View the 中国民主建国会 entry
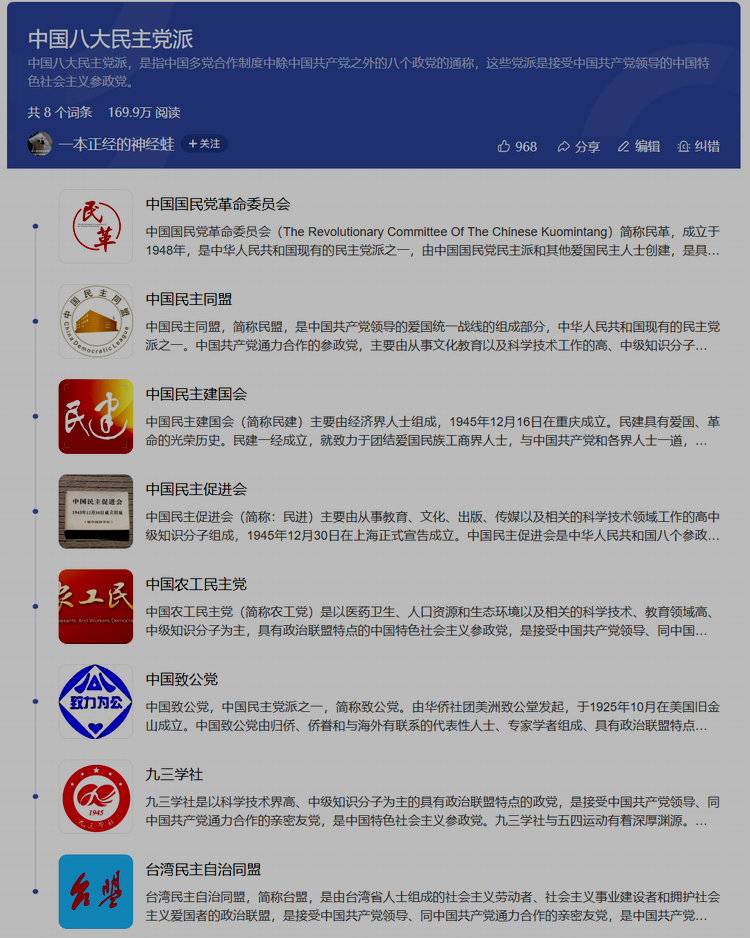The image size is (750, 938). click(x=196, y=394)
